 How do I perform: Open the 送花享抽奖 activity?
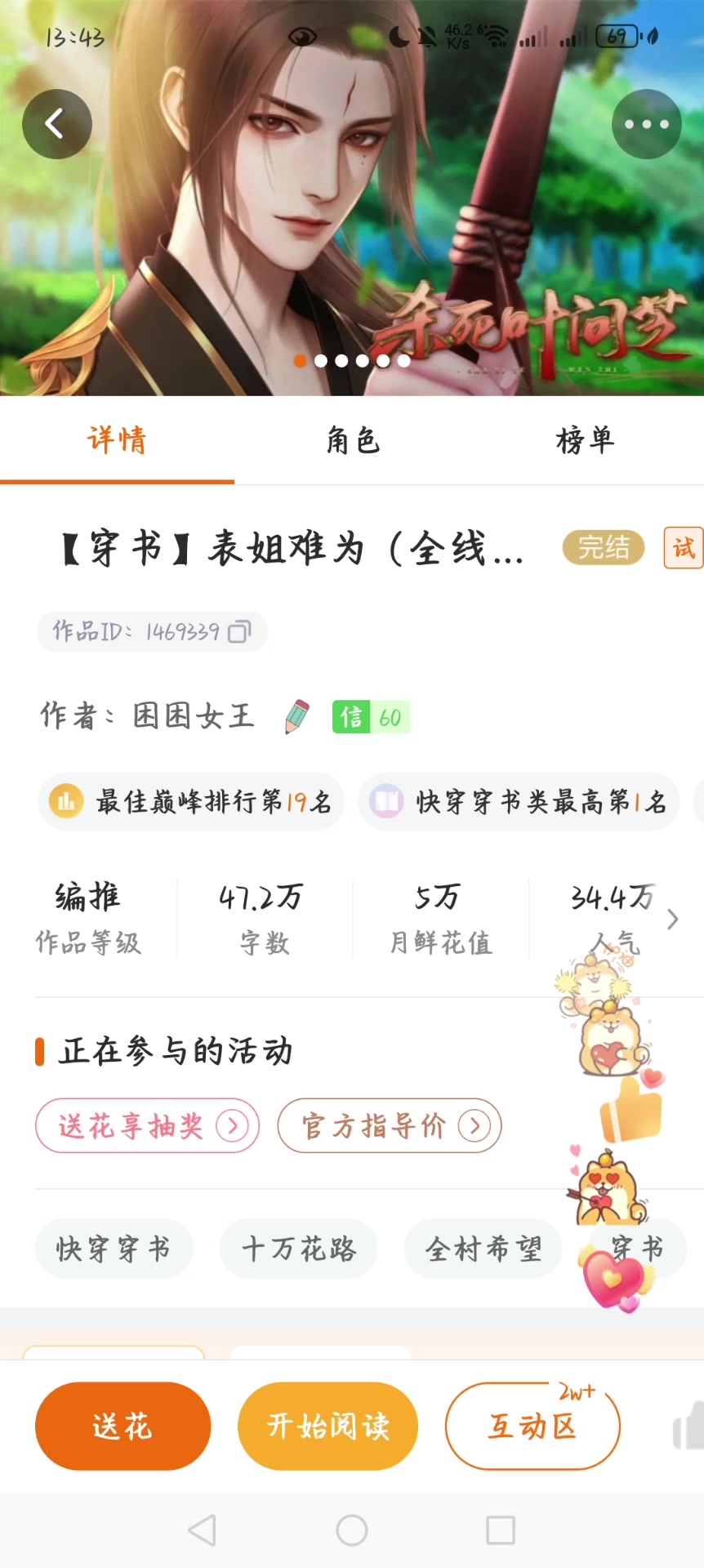147,1126
